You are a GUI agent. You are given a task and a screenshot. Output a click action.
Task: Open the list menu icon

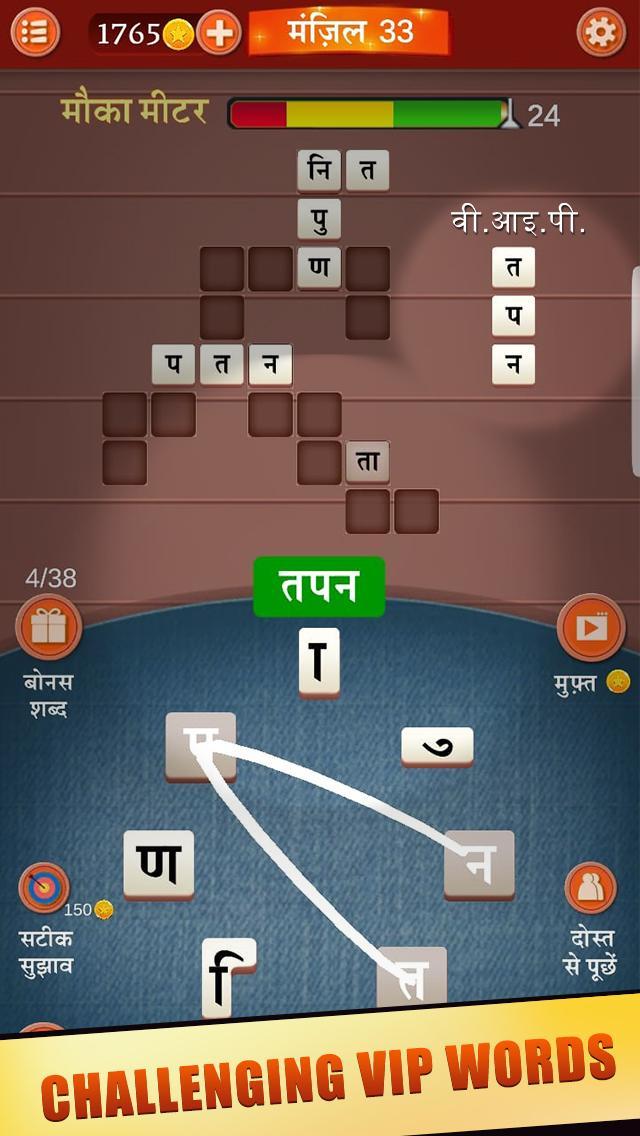point(35,33)
